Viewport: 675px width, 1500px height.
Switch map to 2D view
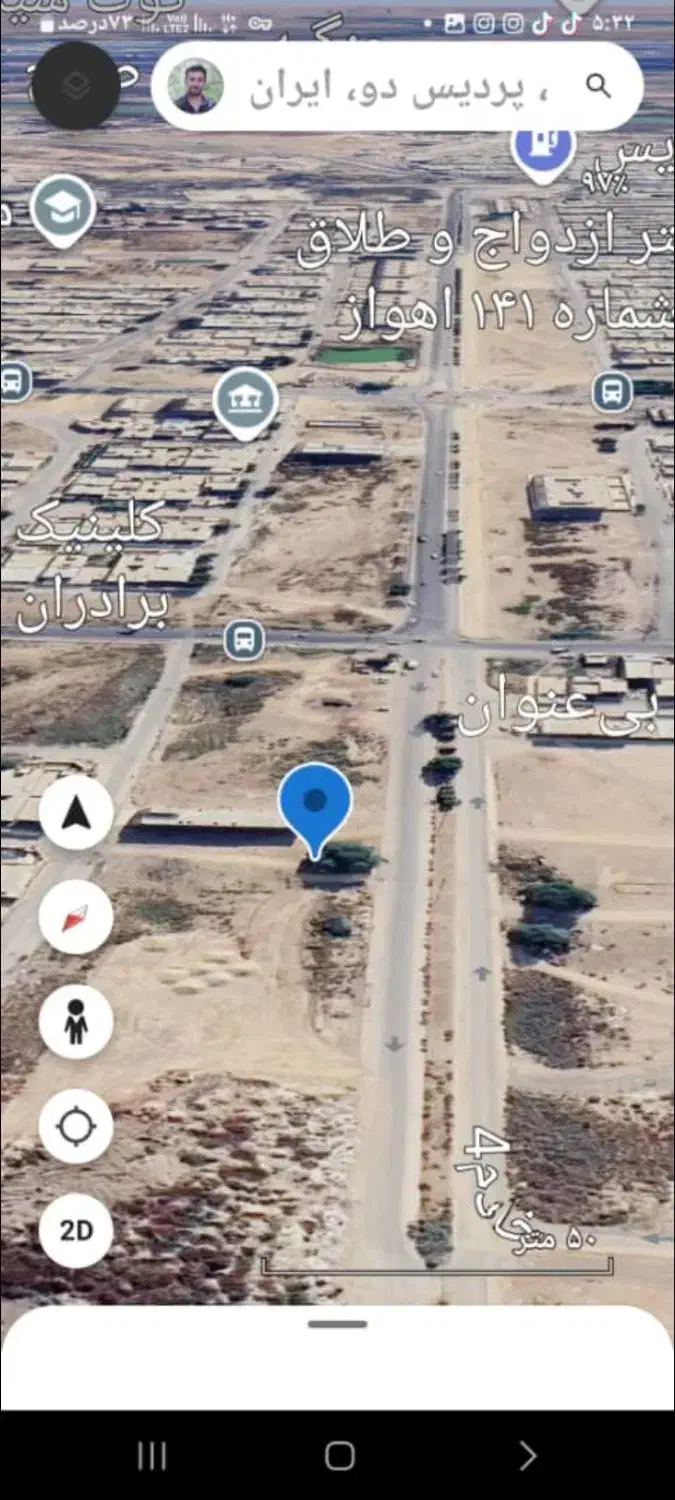coord(76,1230)
